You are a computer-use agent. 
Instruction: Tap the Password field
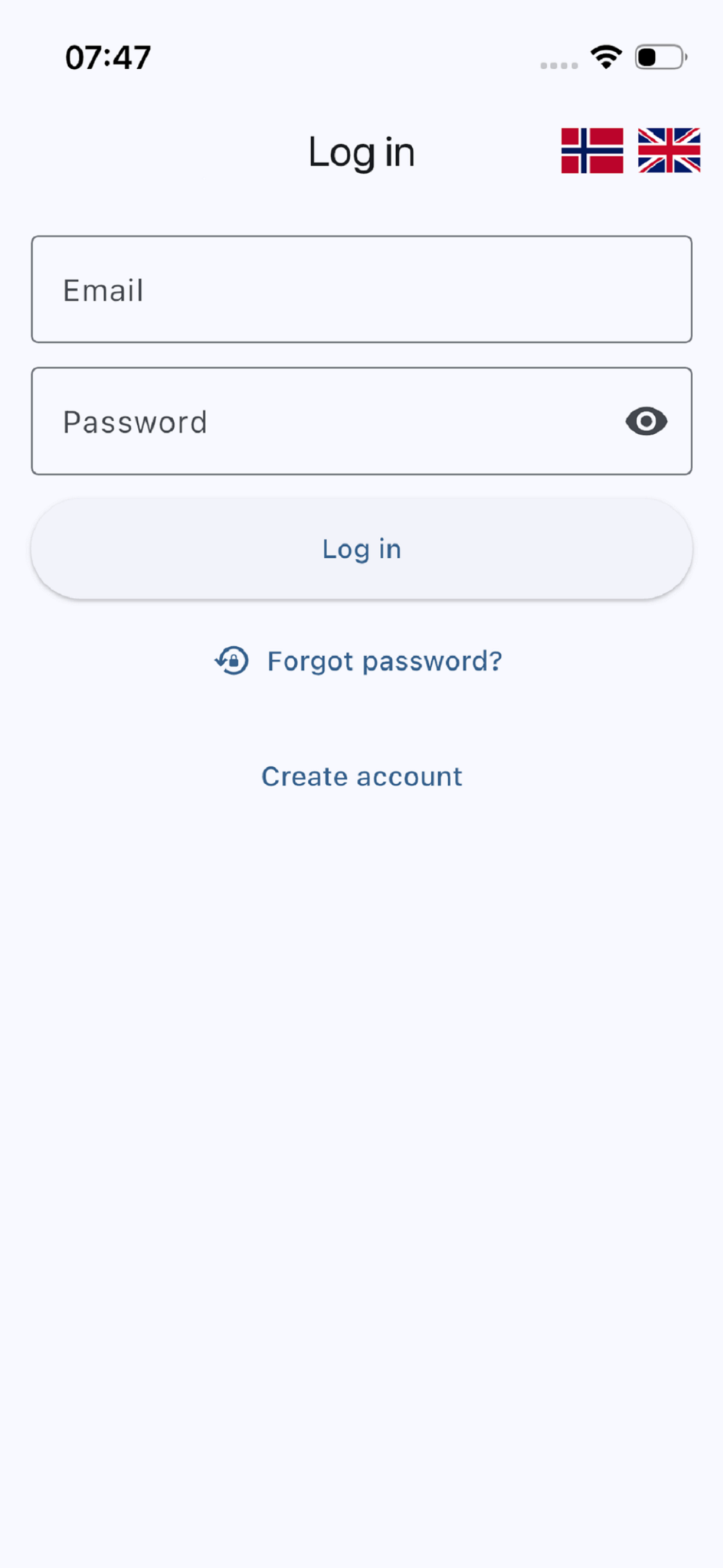[x=361, y=421]
